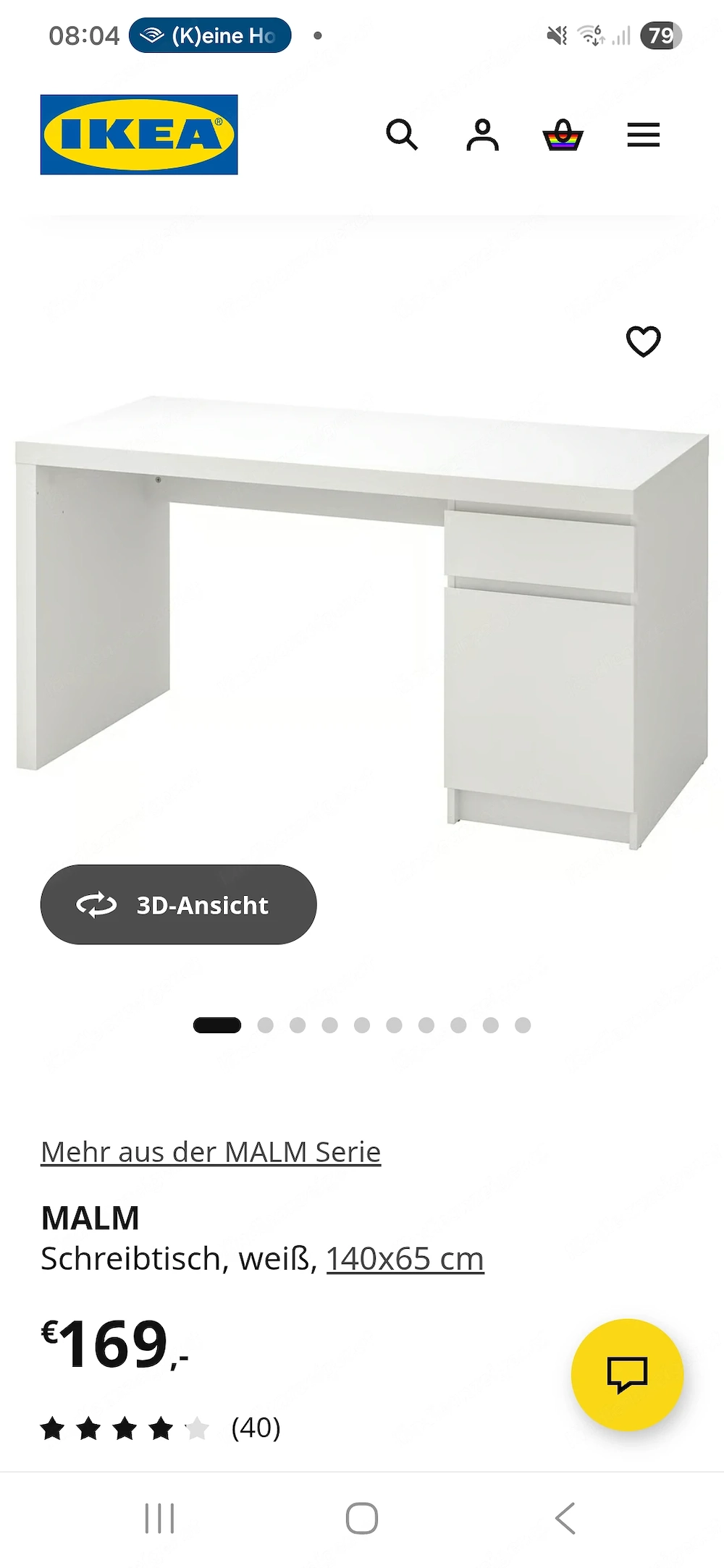Viewport: 724px width, 1568px height.
Task: Open the user account profile
Action: [x=483, y=135]
